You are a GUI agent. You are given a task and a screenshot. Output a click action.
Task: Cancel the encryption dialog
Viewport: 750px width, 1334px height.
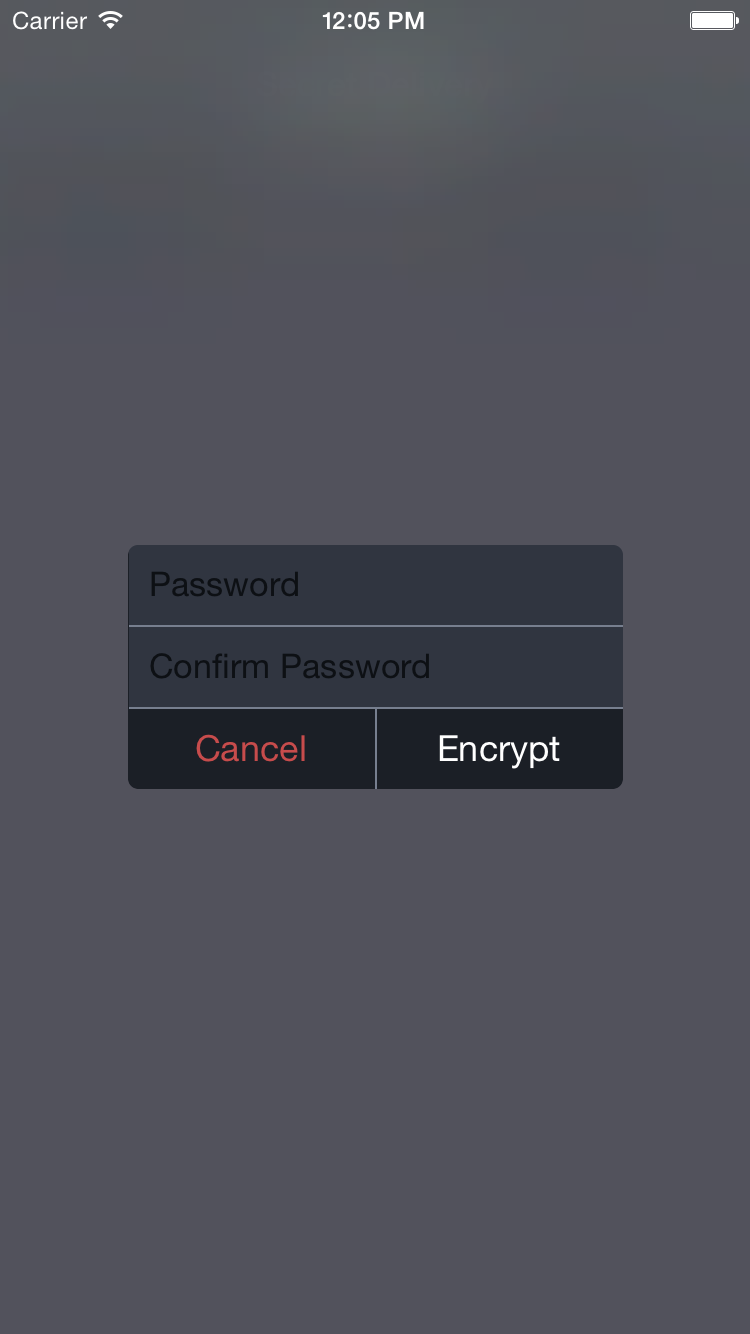pos(251,749)
